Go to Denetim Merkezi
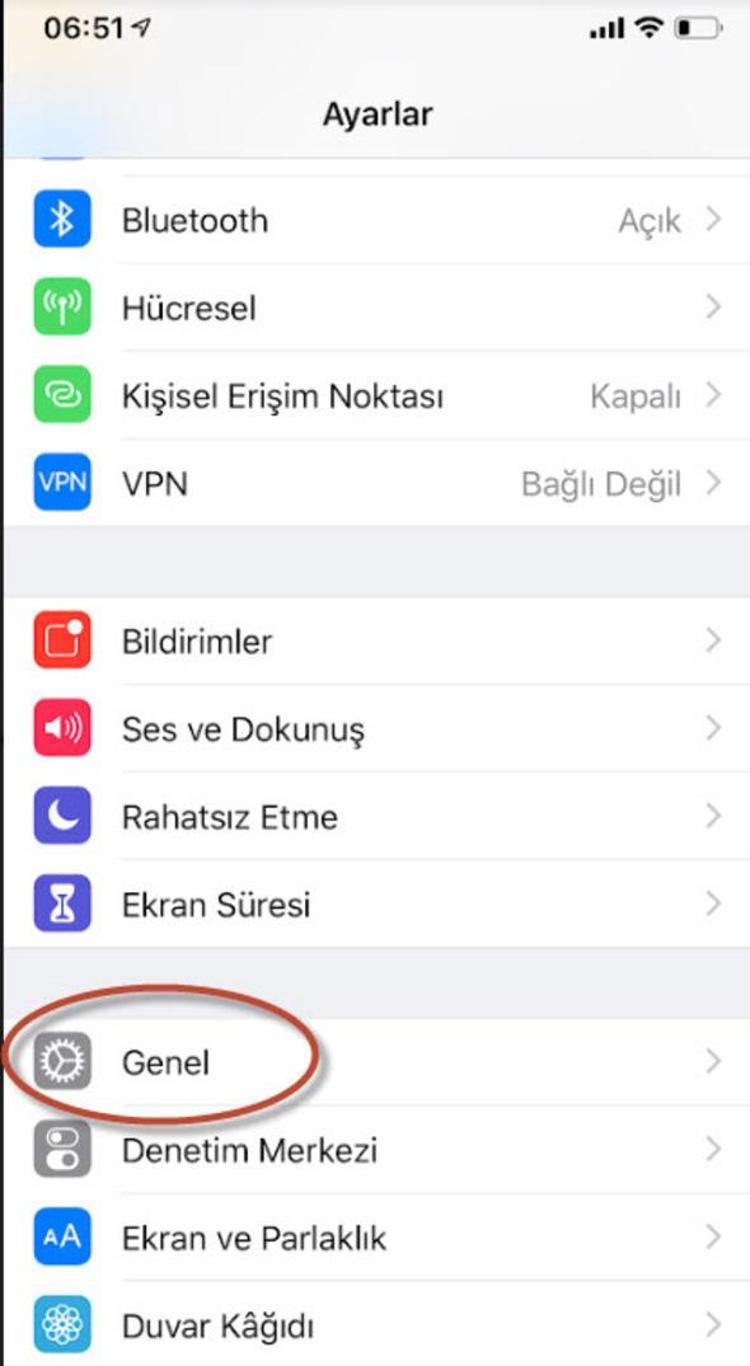The image size is (750, 1366). coord(250,1150)
